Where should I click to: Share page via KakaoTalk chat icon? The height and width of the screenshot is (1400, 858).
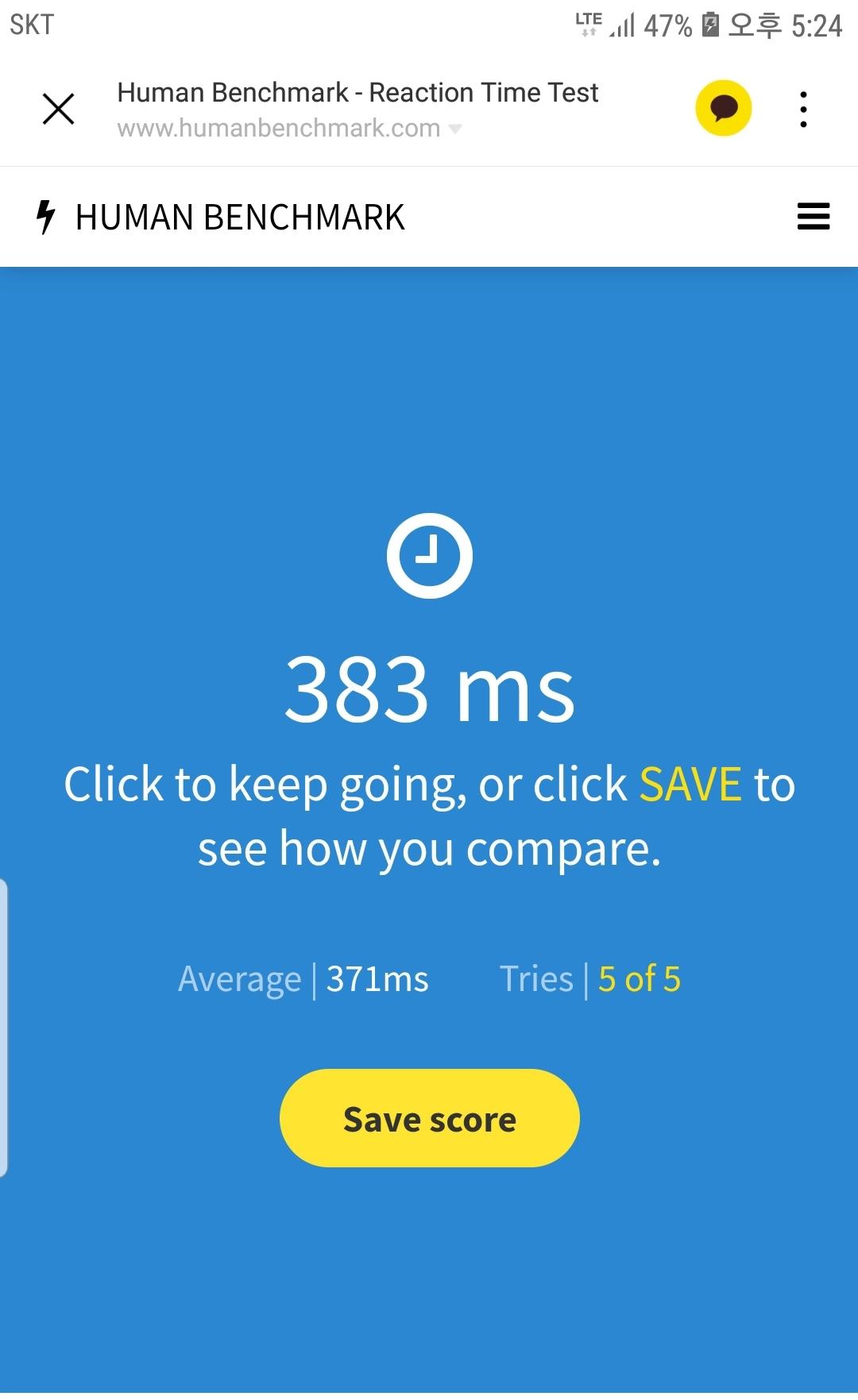[723, 108]
